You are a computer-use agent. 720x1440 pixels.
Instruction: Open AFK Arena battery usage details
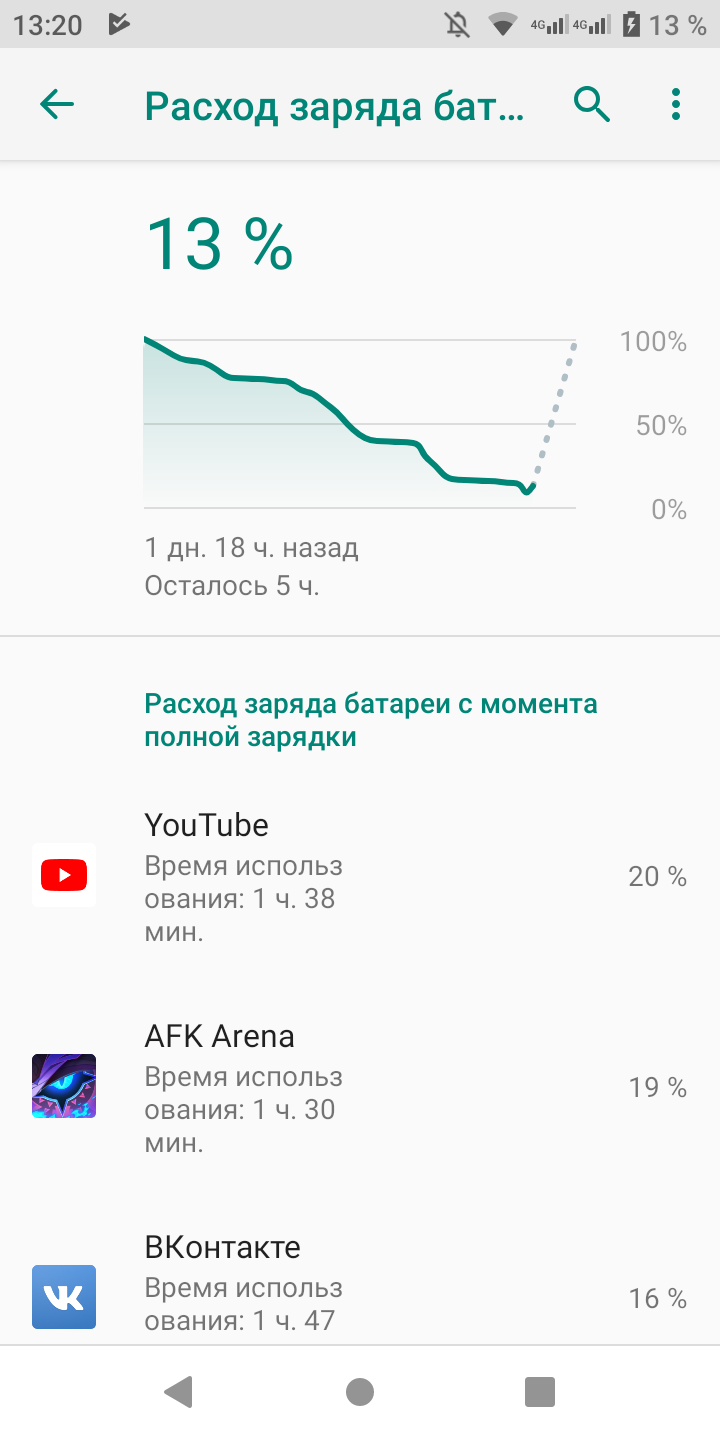click(360, 1087)
